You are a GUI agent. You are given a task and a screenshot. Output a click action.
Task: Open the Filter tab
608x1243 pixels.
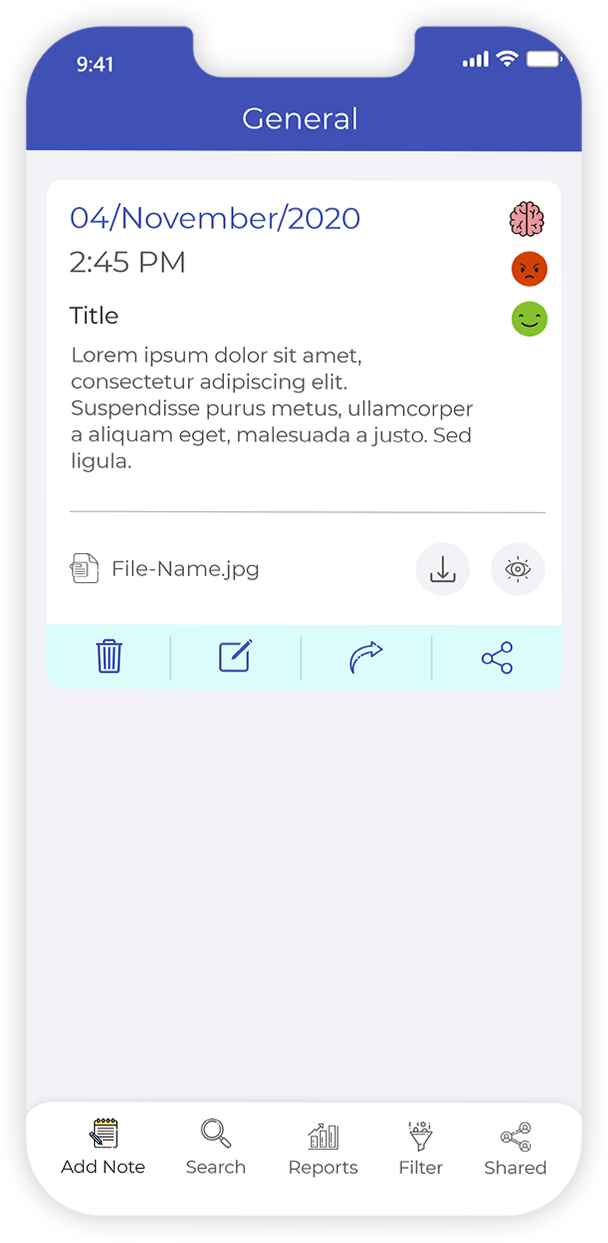click(x=421, y=1148)
